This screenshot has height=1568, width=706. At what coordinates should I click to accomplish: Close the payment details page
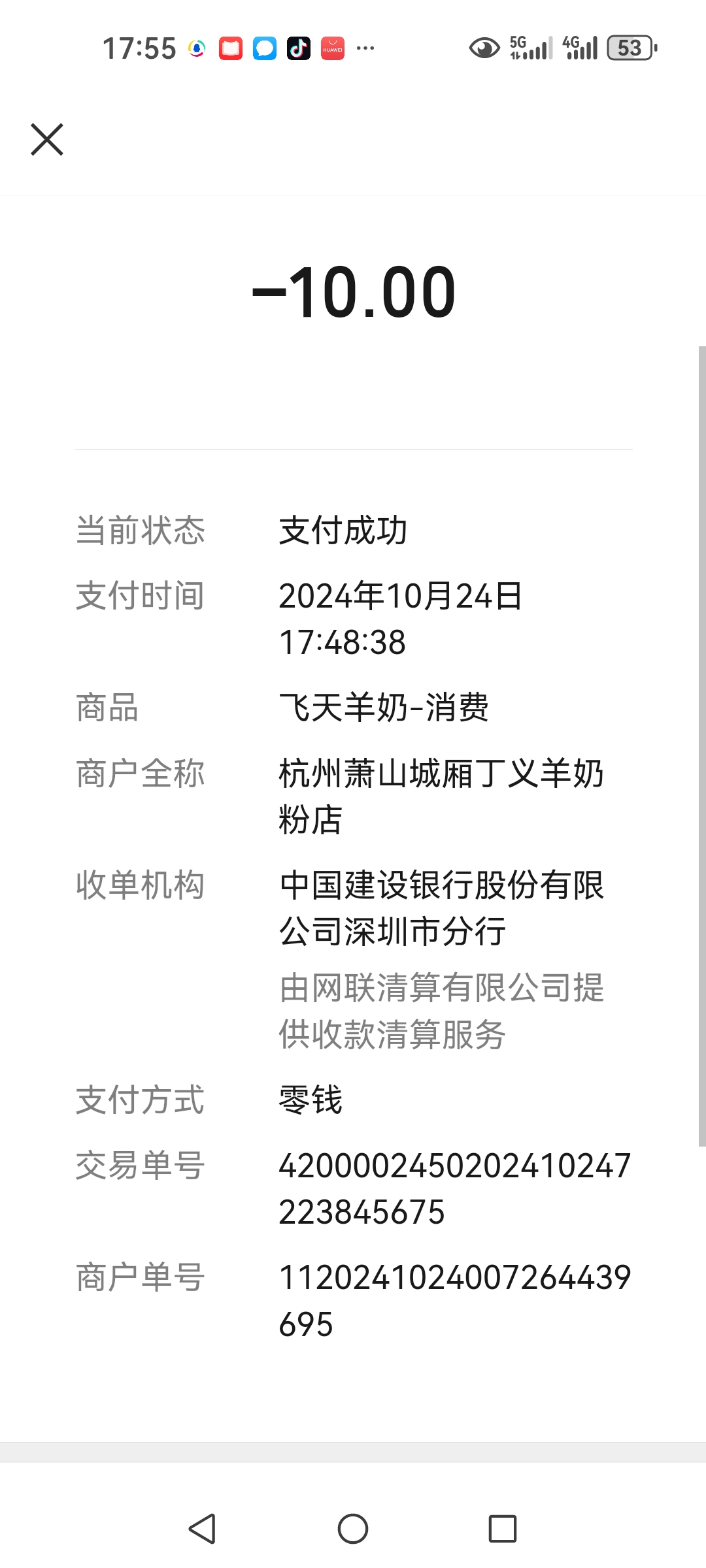tap(47, 139)
